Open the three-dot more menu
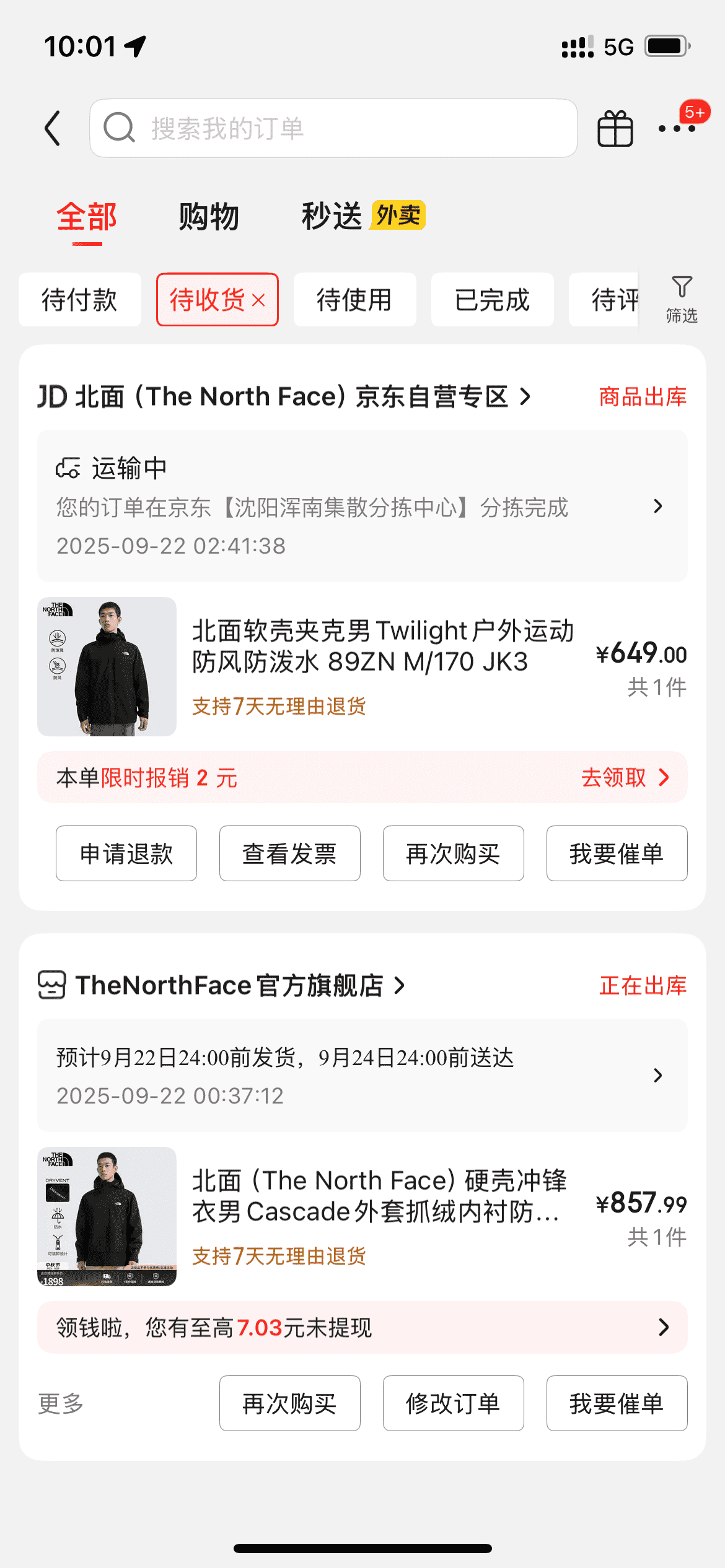The height and width of the screenshot is (1568, 725). coord(677,128)
